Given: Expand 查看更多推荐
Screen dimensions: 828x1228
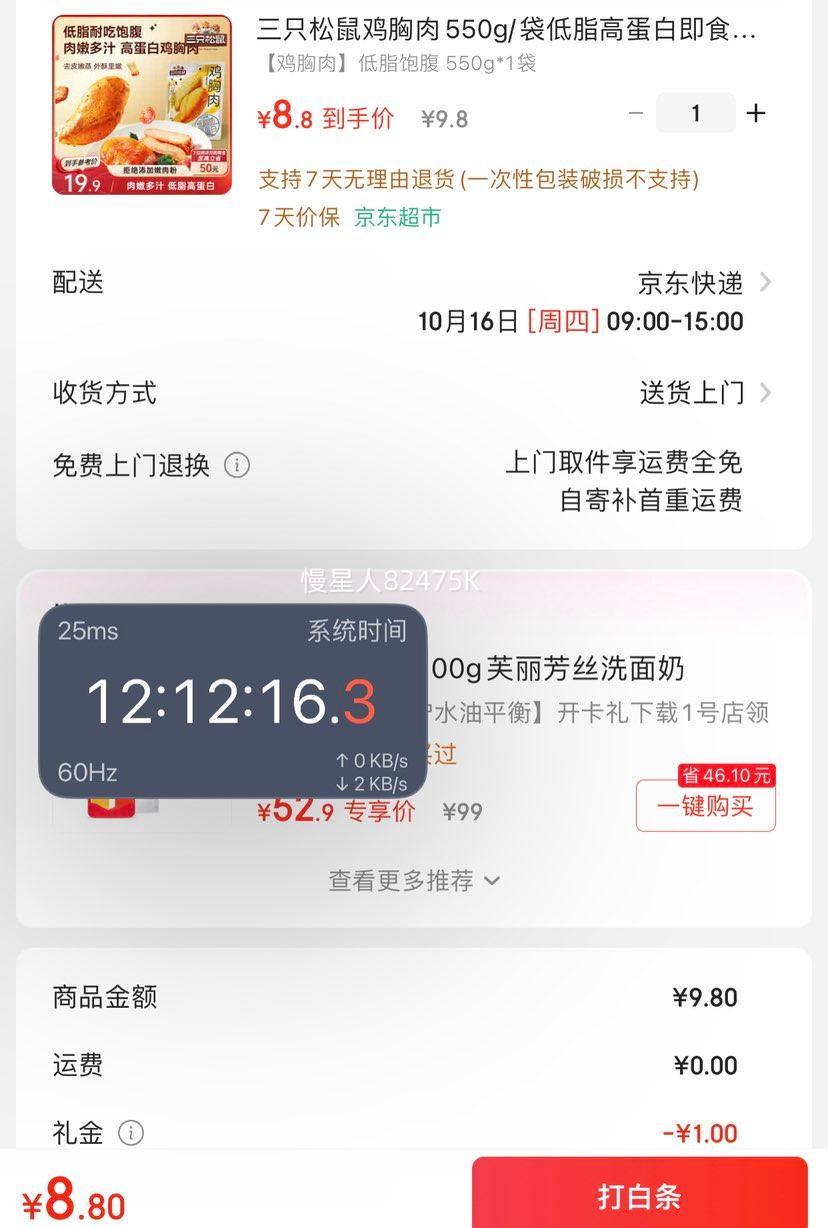Looking at the screenshot, I should [x=414, y=881].
